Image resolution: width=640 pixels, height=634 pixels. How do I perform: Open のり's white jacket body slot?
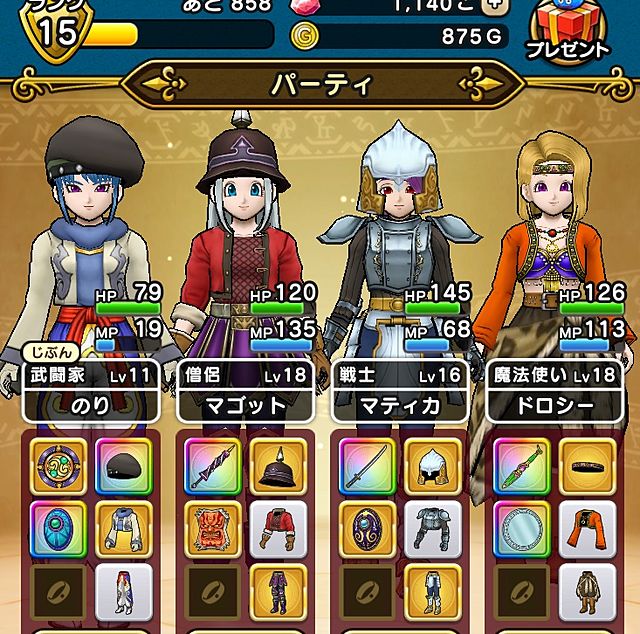tap(123, 528)
